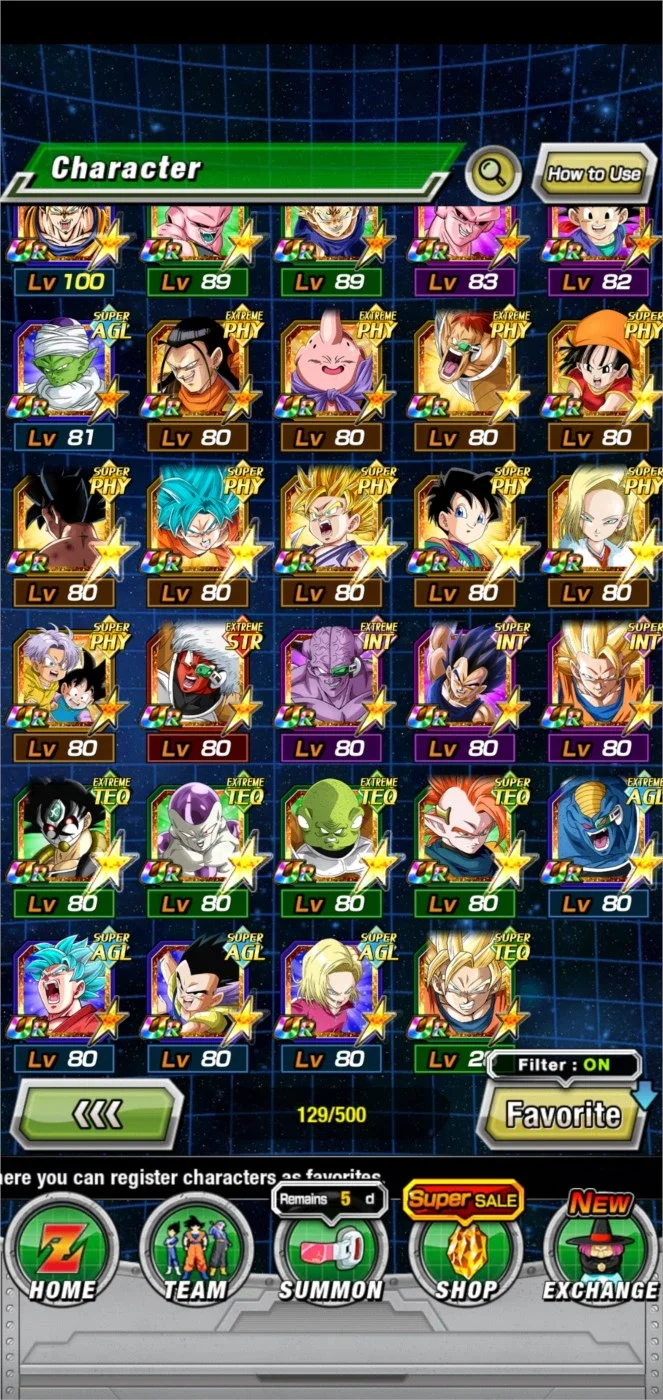Open the Filter : ON control
Viewport: 663px width, 1400px height.
click(x=564, y=1065)
